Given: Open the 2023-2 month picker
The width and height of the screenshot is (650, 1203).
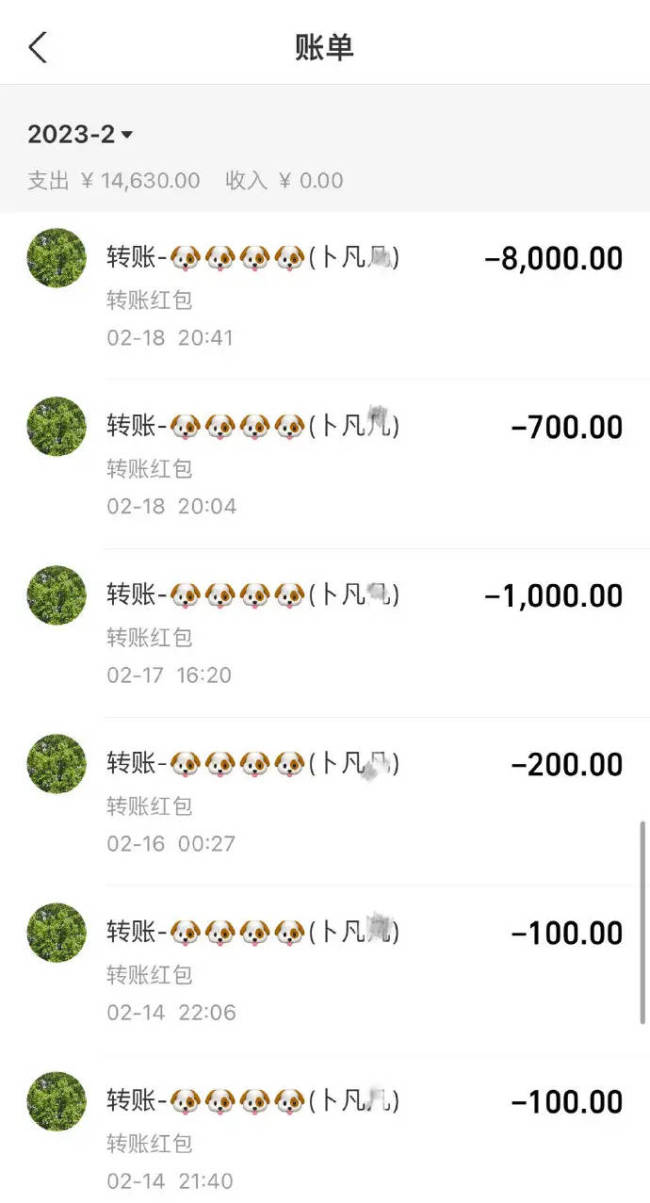Looking at the screenshot, I should (x=80, y=134).
